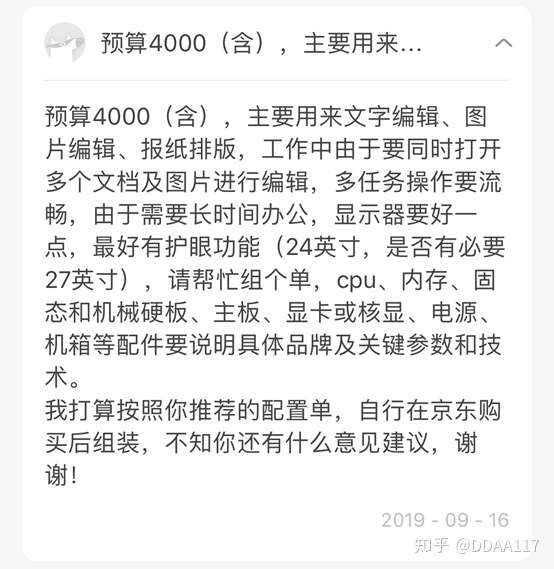The image size is (554, 569).
Task: Open the asker's profile avatar
Action: coord(65,43)
